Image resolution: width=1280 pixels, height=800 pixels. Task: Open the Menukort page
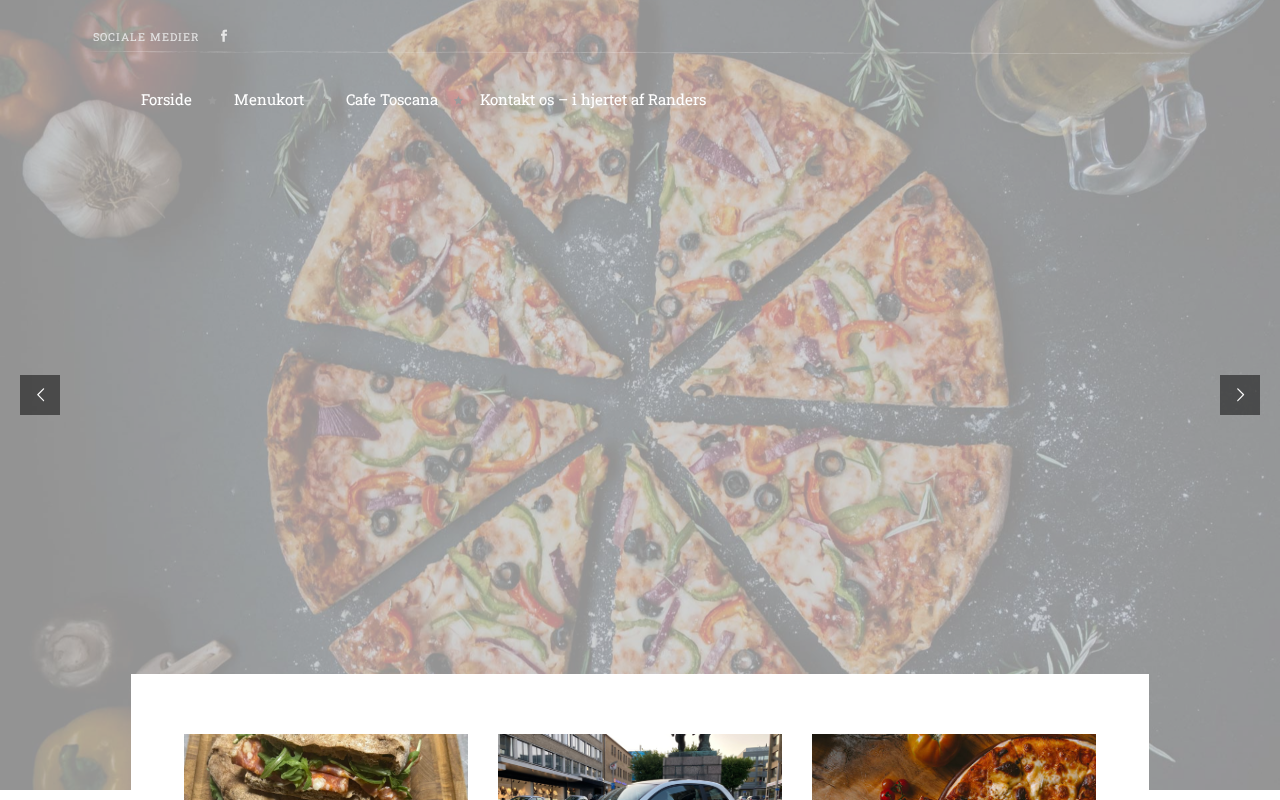point(269,100)
